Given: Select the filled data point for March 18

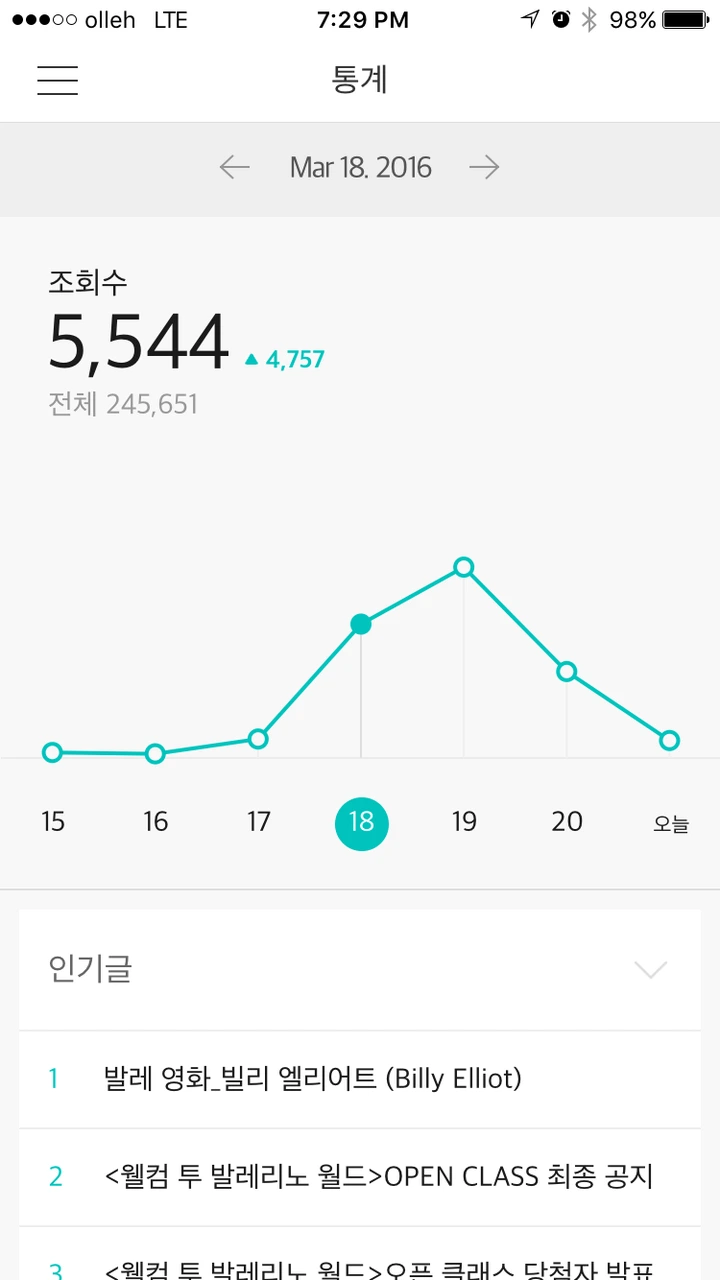Looking at the screenshot, I should [361, 623].
